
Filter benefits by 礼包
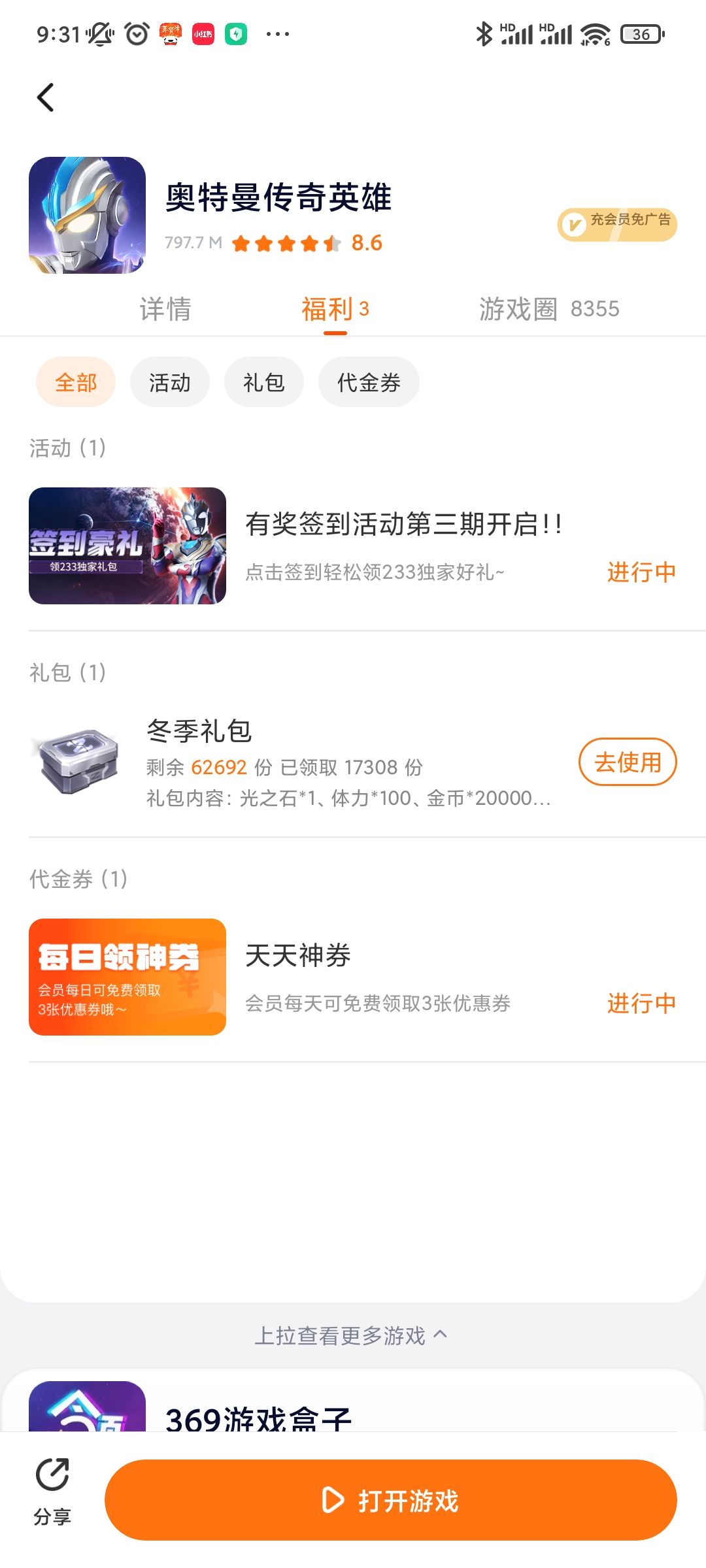[263, 382]
